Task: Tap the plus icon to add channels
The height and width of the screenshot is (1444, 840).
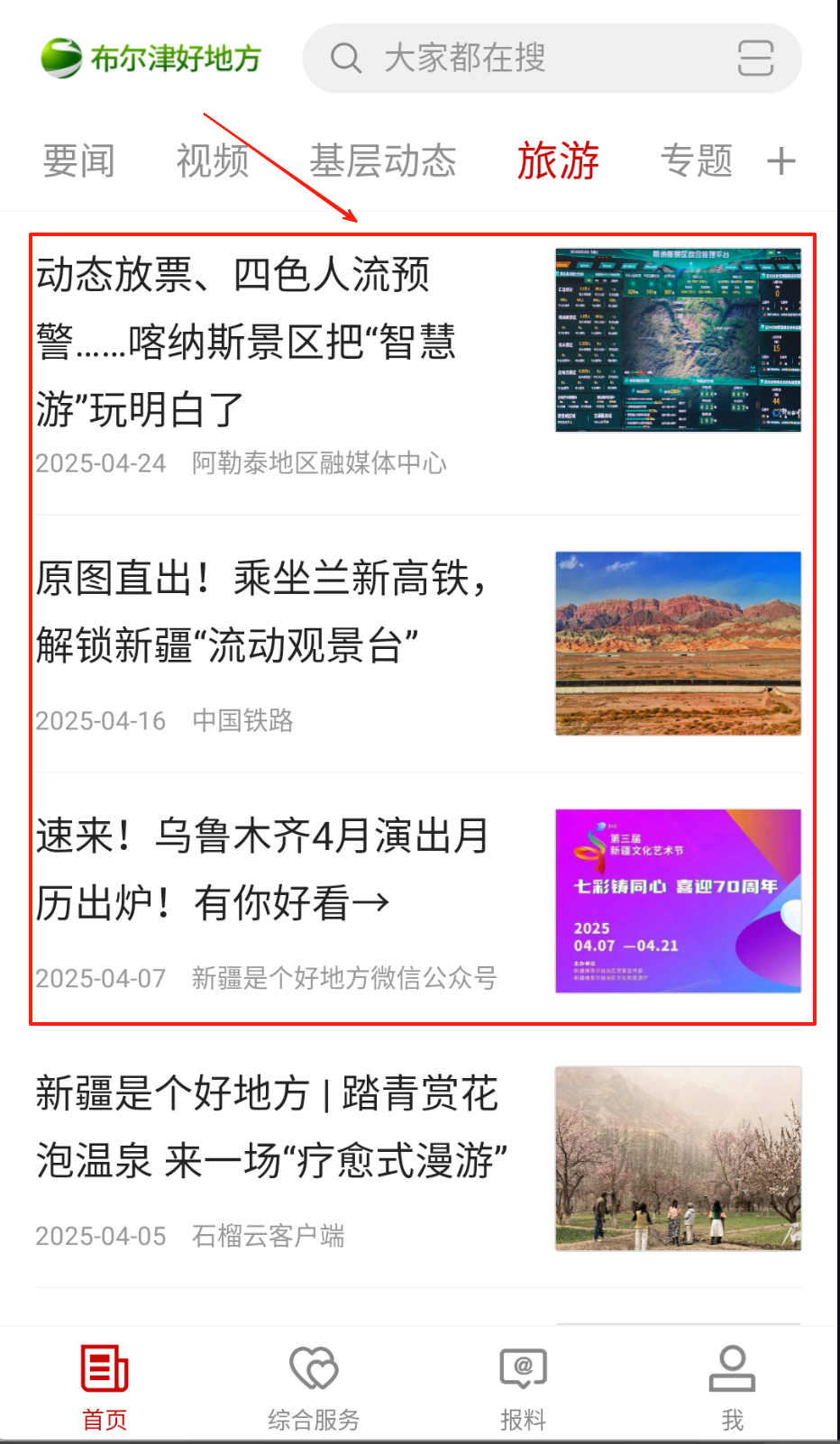Action: tap(781, 161)
